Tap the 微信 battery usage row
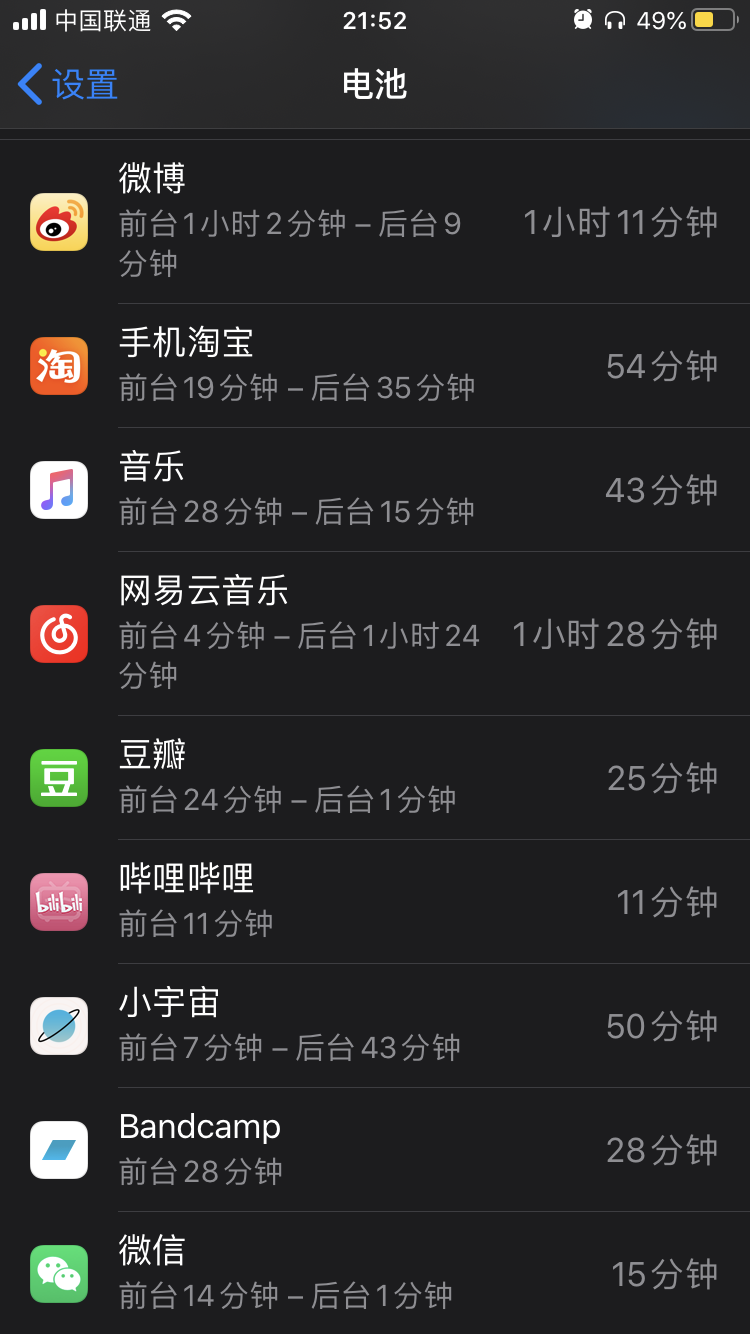This screenshot has height=1334, width=750. pos(375,1274)
